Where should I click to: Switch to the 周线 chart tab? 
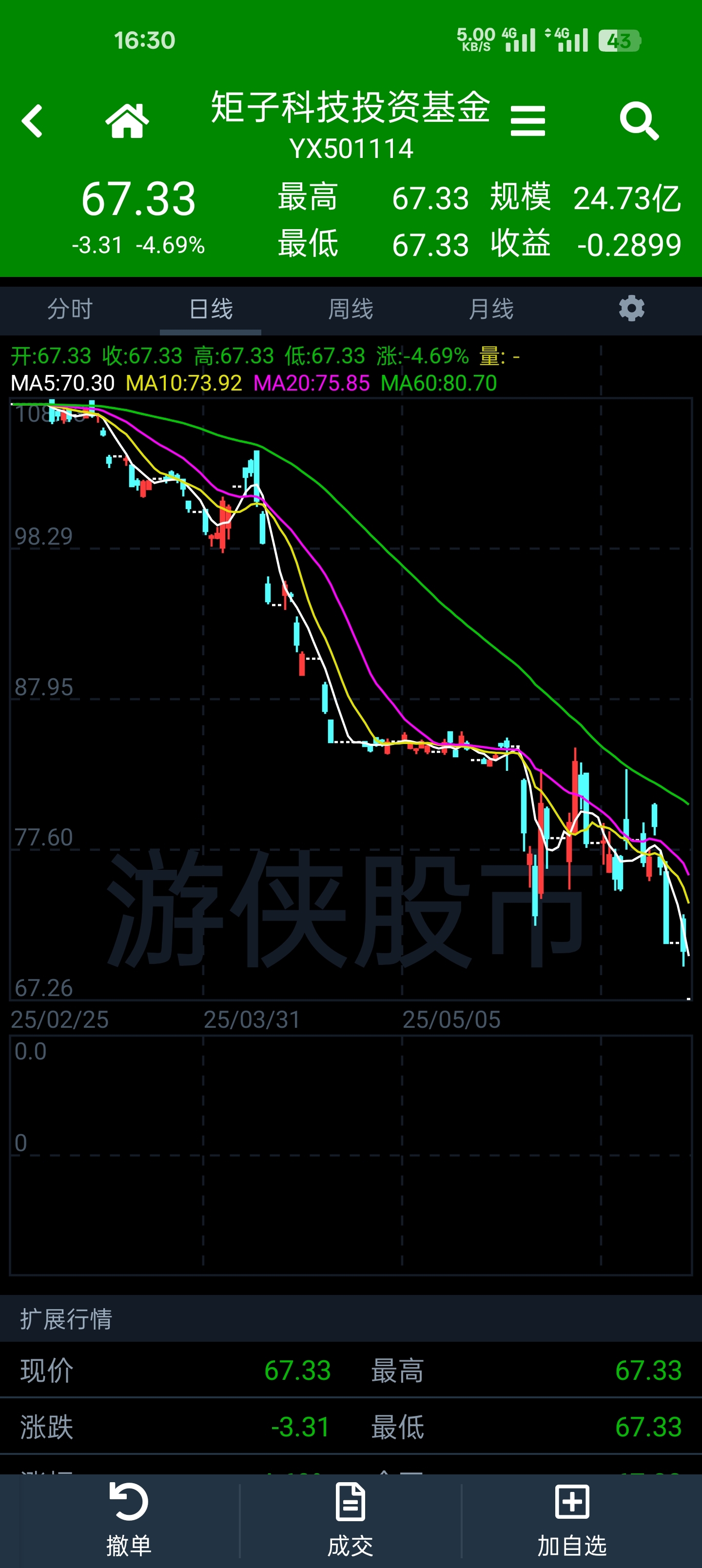pos(351,309)
